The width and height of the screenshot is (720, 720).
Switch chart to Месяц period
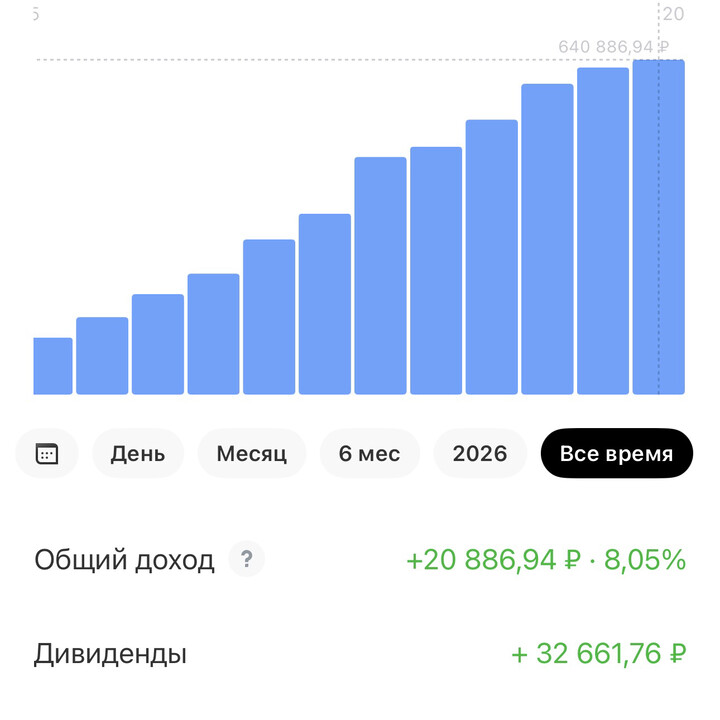pyautogui.click(x=252, y=454)
